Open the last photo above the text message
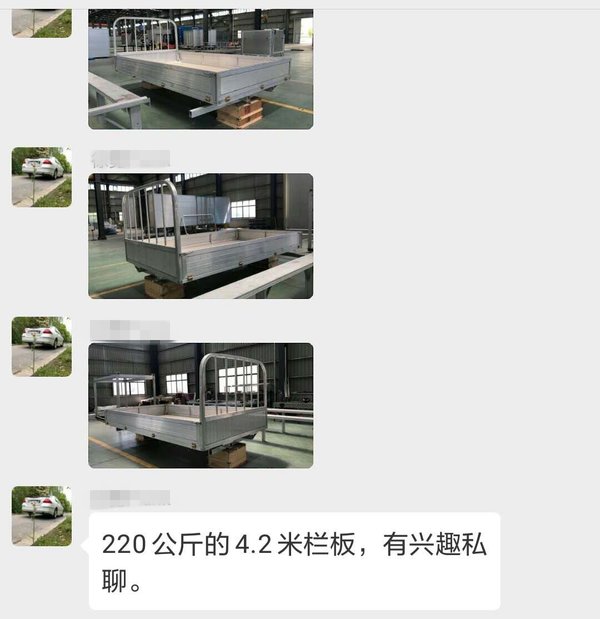 200,405
